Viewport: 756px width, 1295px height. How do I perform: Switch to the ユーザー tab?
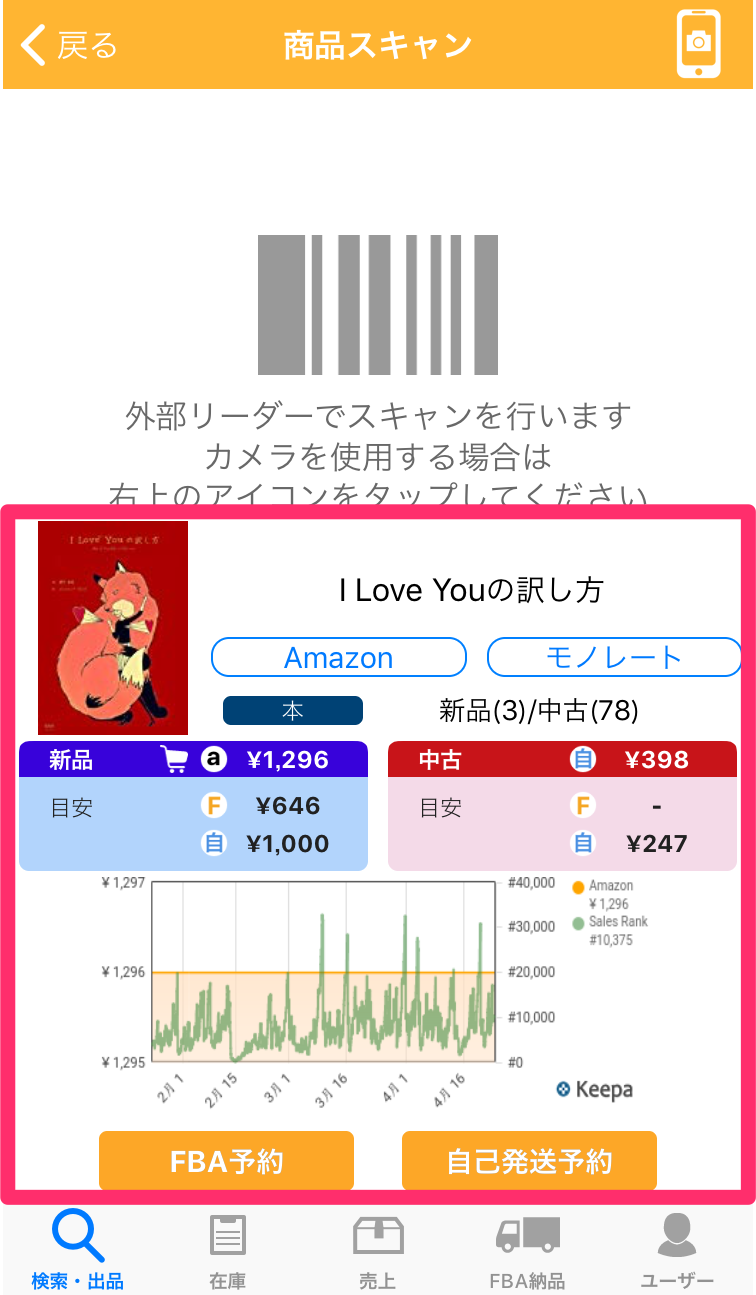coord(677,1250)
